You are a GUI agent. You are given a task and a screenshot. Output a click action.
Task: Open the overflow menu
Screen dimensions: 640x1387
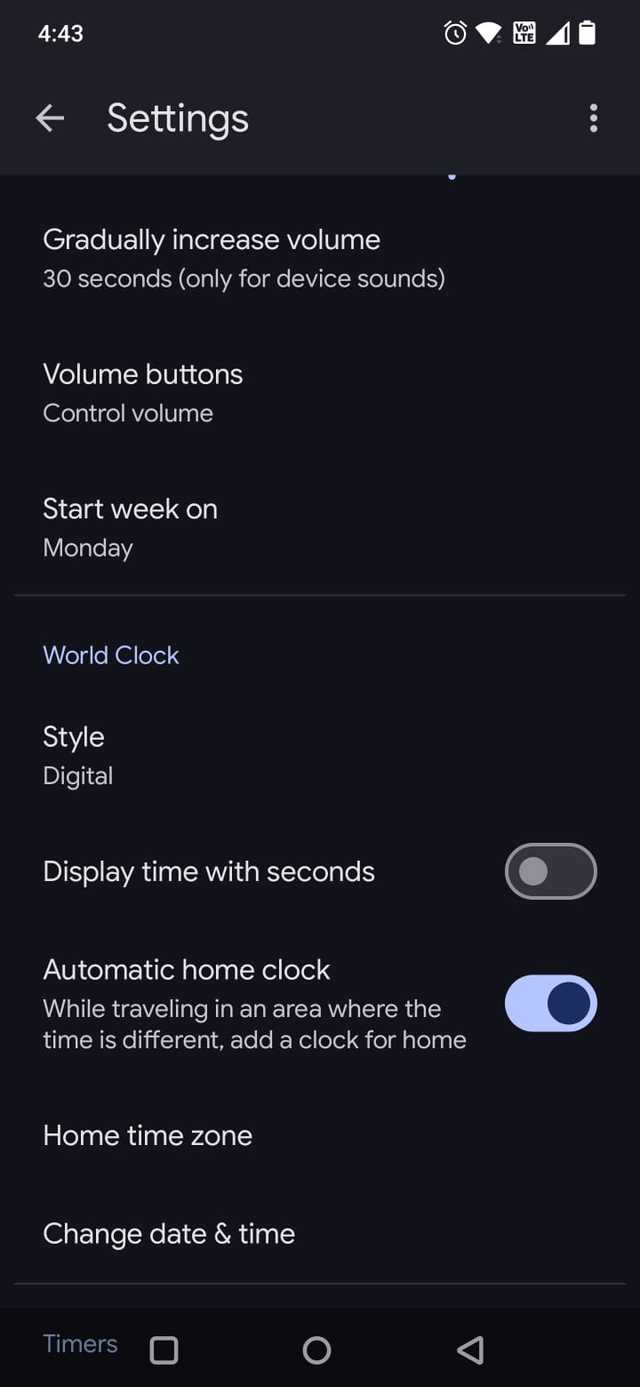coord(593,119)
